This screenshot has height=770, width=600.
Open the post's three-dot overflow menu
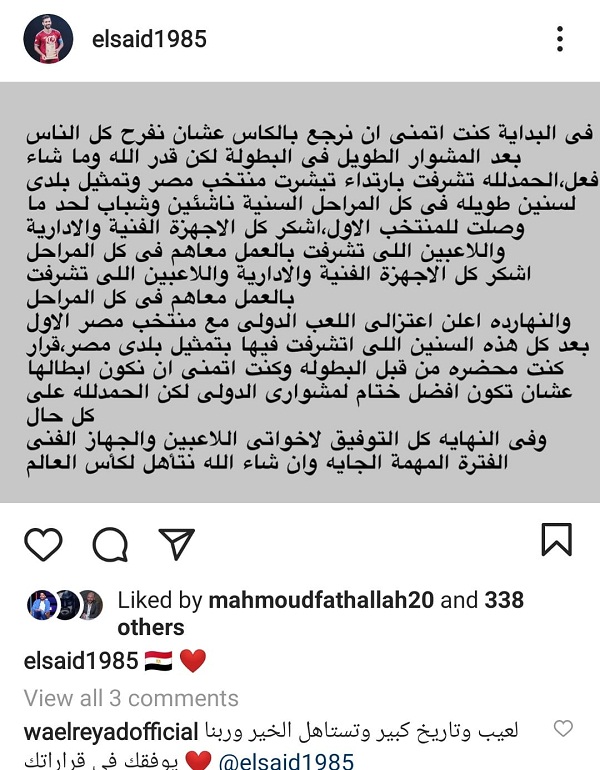(x=560, y=40)
